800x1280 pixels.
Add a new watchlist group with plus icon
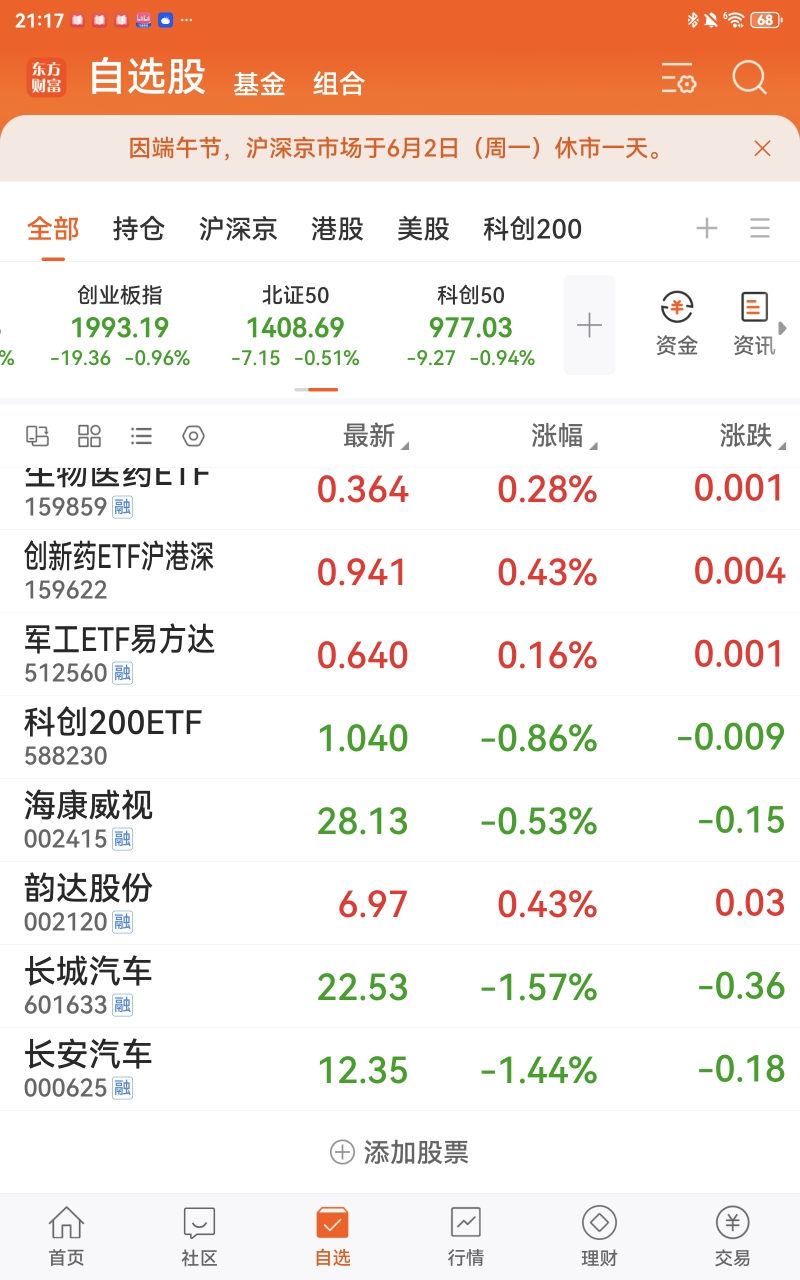point(707,229)
